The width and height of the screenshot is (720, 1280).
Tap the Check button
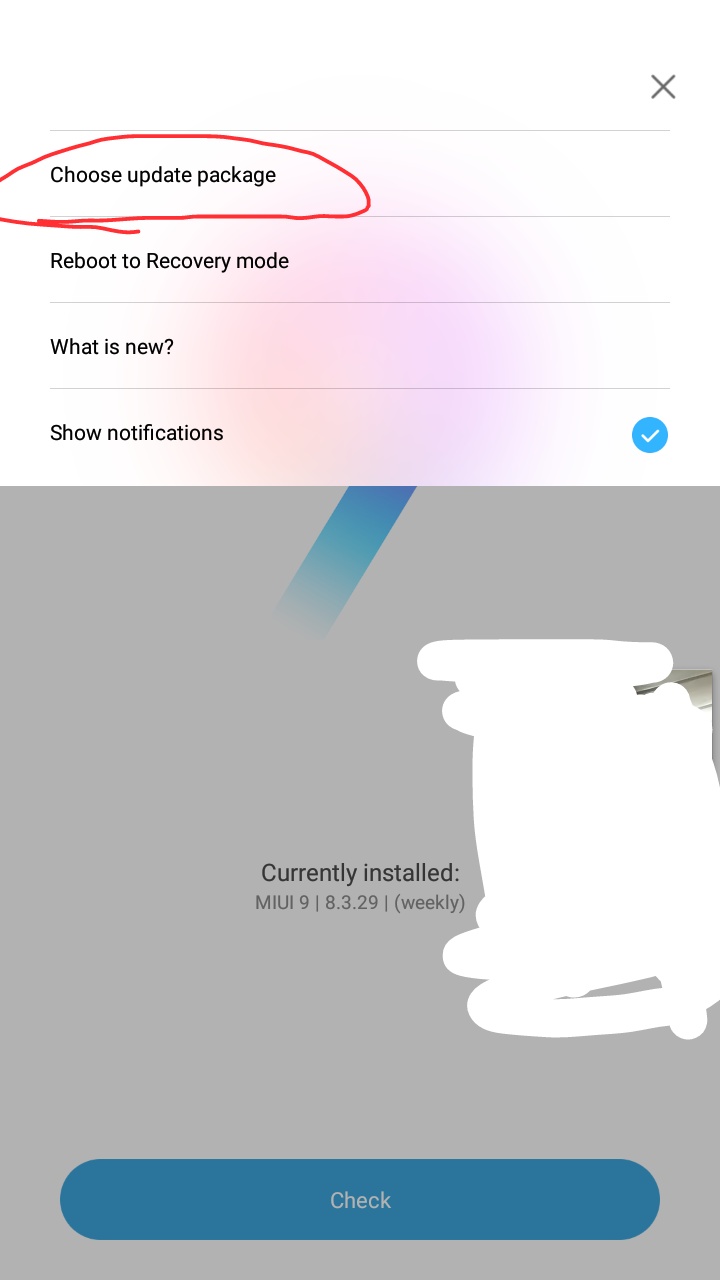click(x=360, y=1199)
